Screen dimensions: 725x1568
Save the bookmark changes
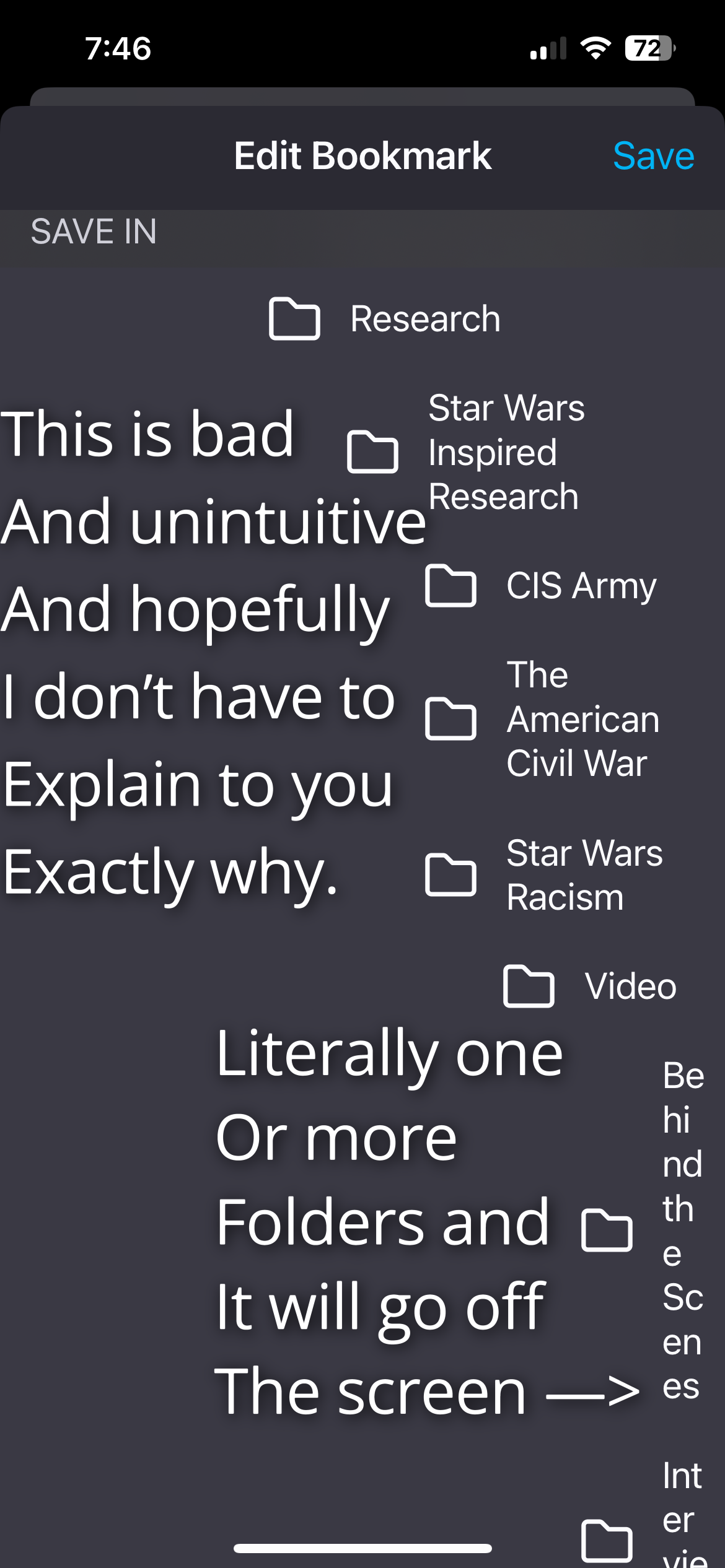(x=653, y=155)
